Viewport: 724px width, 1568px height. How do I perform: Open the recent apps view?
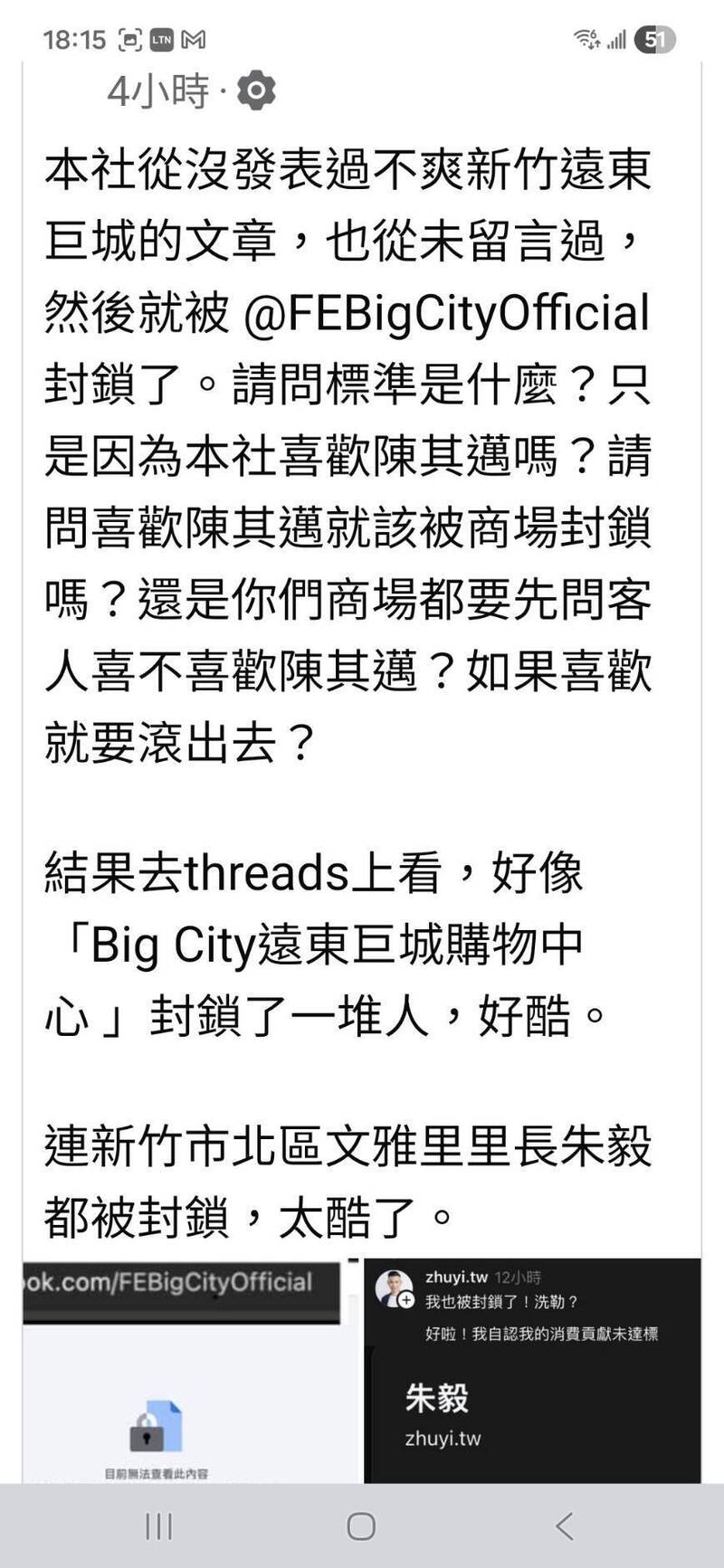click(x=159, y=1526)
